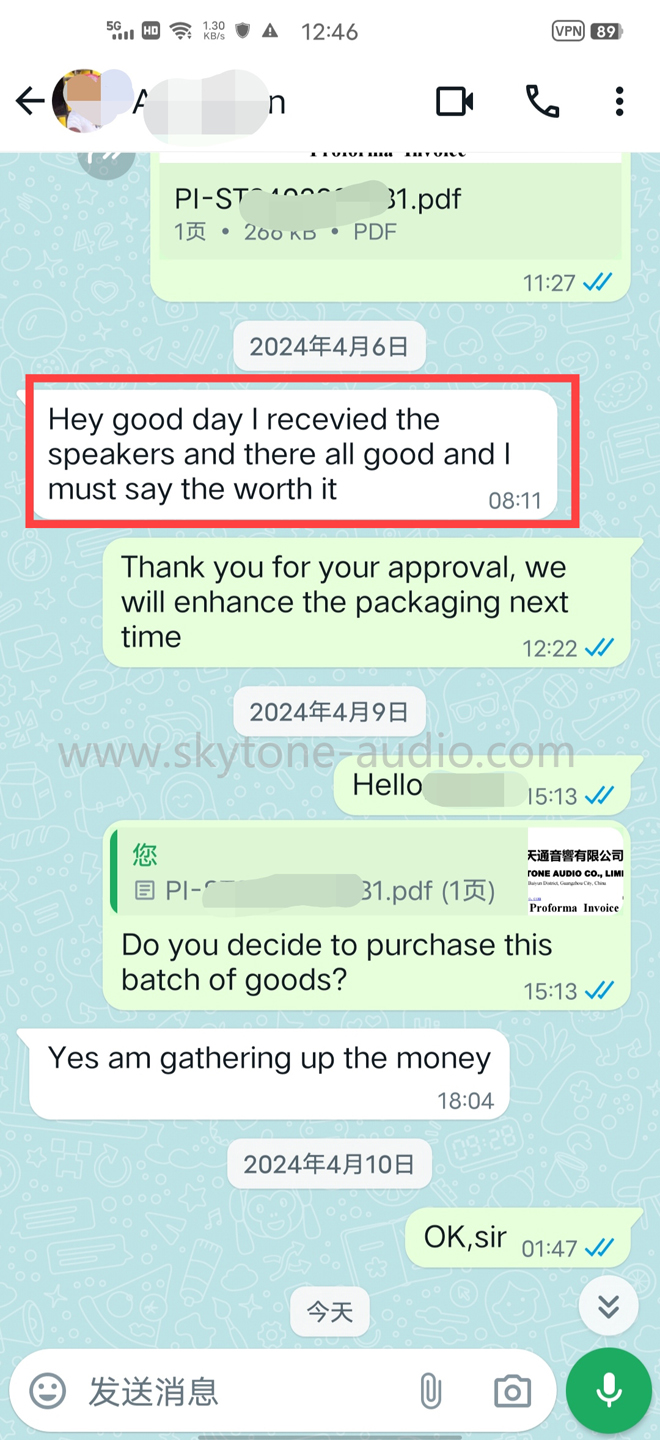Jump to the latest messages
The width and height of the screenshot is (660, 1440).
[608, 1306]
